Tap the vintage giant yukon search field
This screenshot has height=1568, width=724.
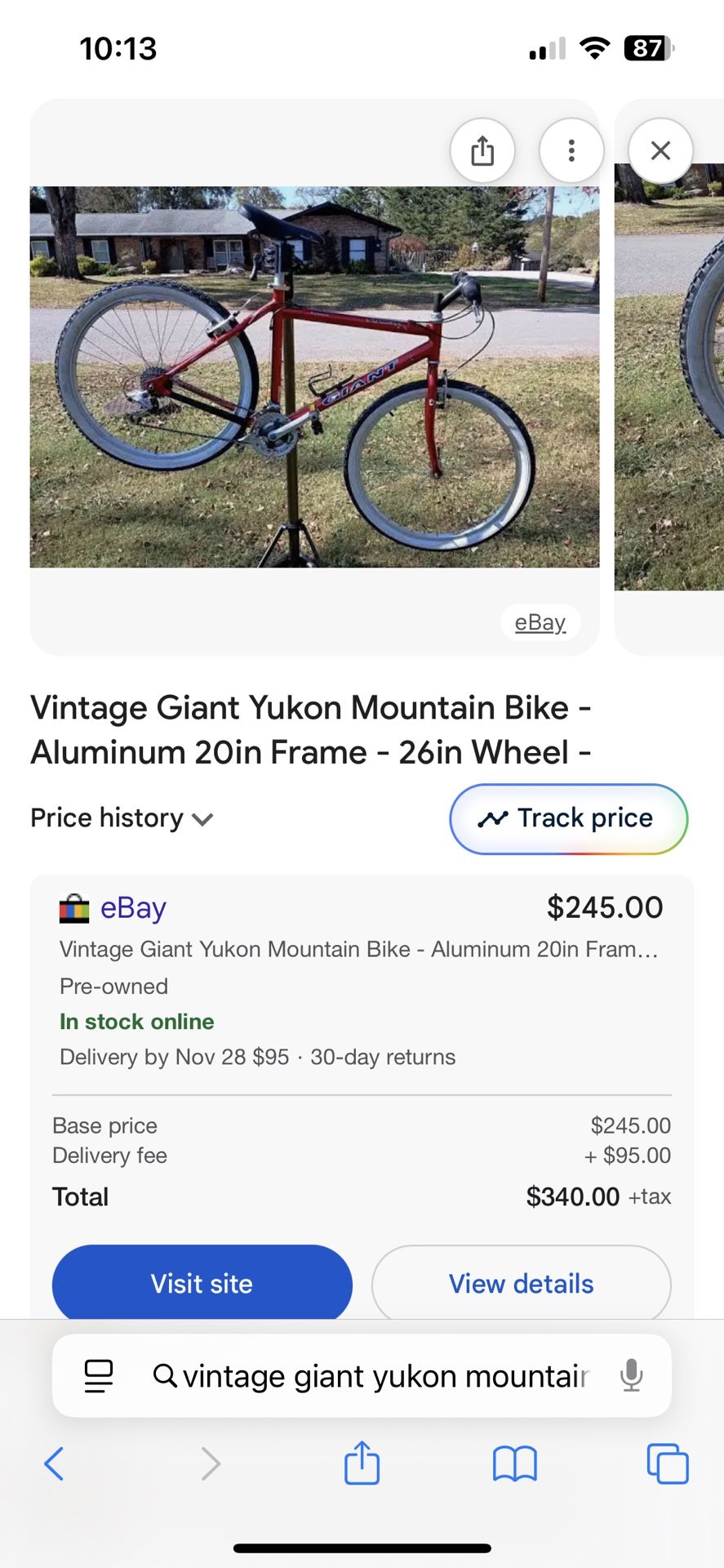pyautogui.click(x=367, y=1376)
